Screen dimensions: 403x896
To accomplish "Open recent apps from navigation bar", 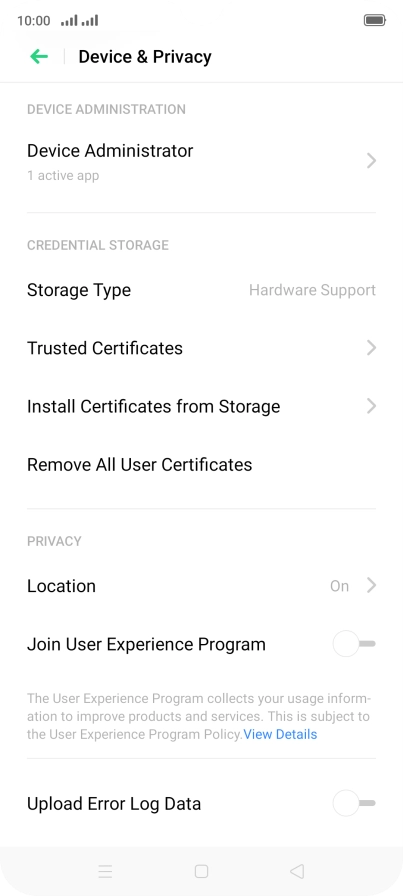I will coord(105,871).
